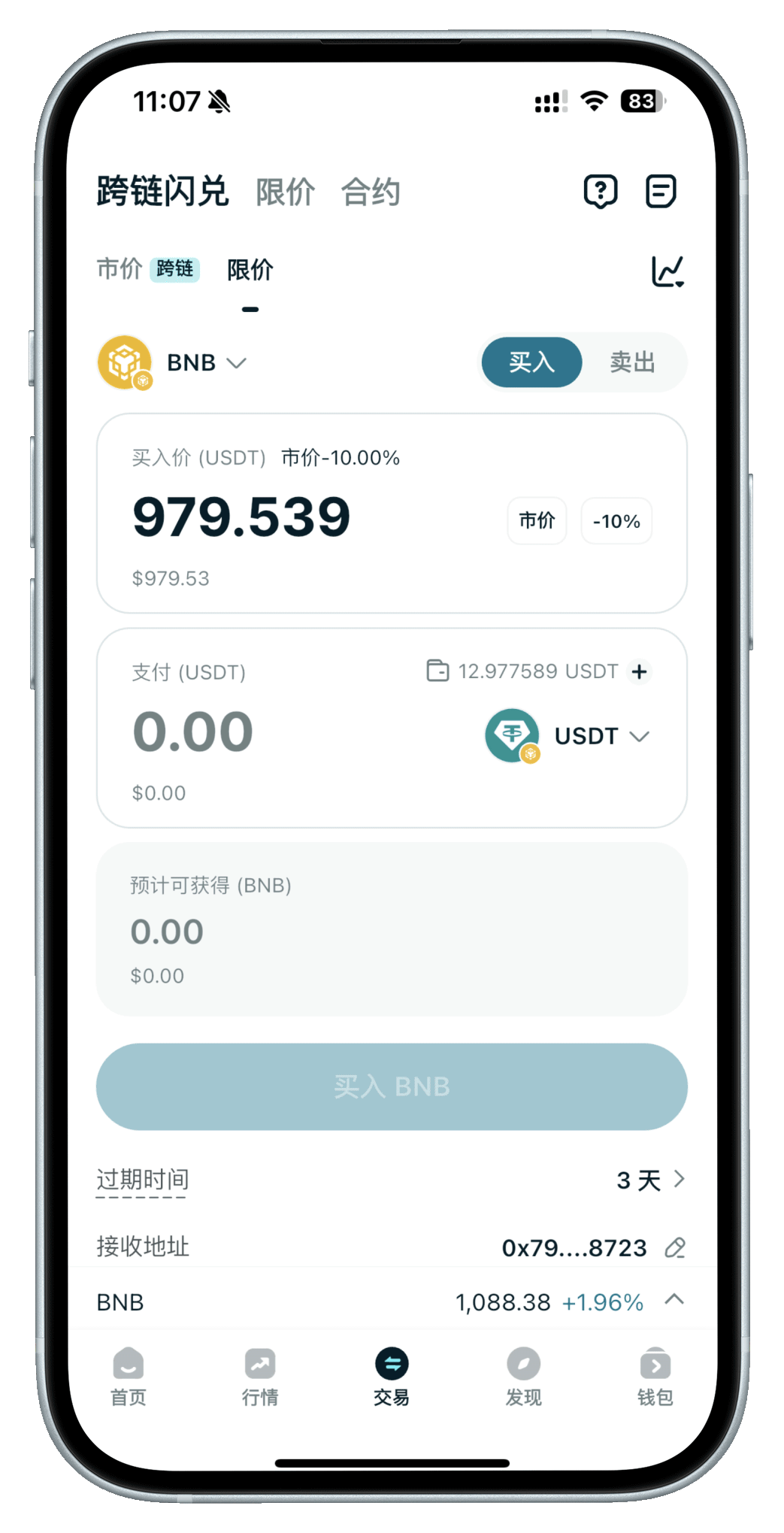Image resolution: width=784 pixels, height=1533 pixels.
Task: Select the 市价 跨链 sub-tab
Action: point(148,268)
